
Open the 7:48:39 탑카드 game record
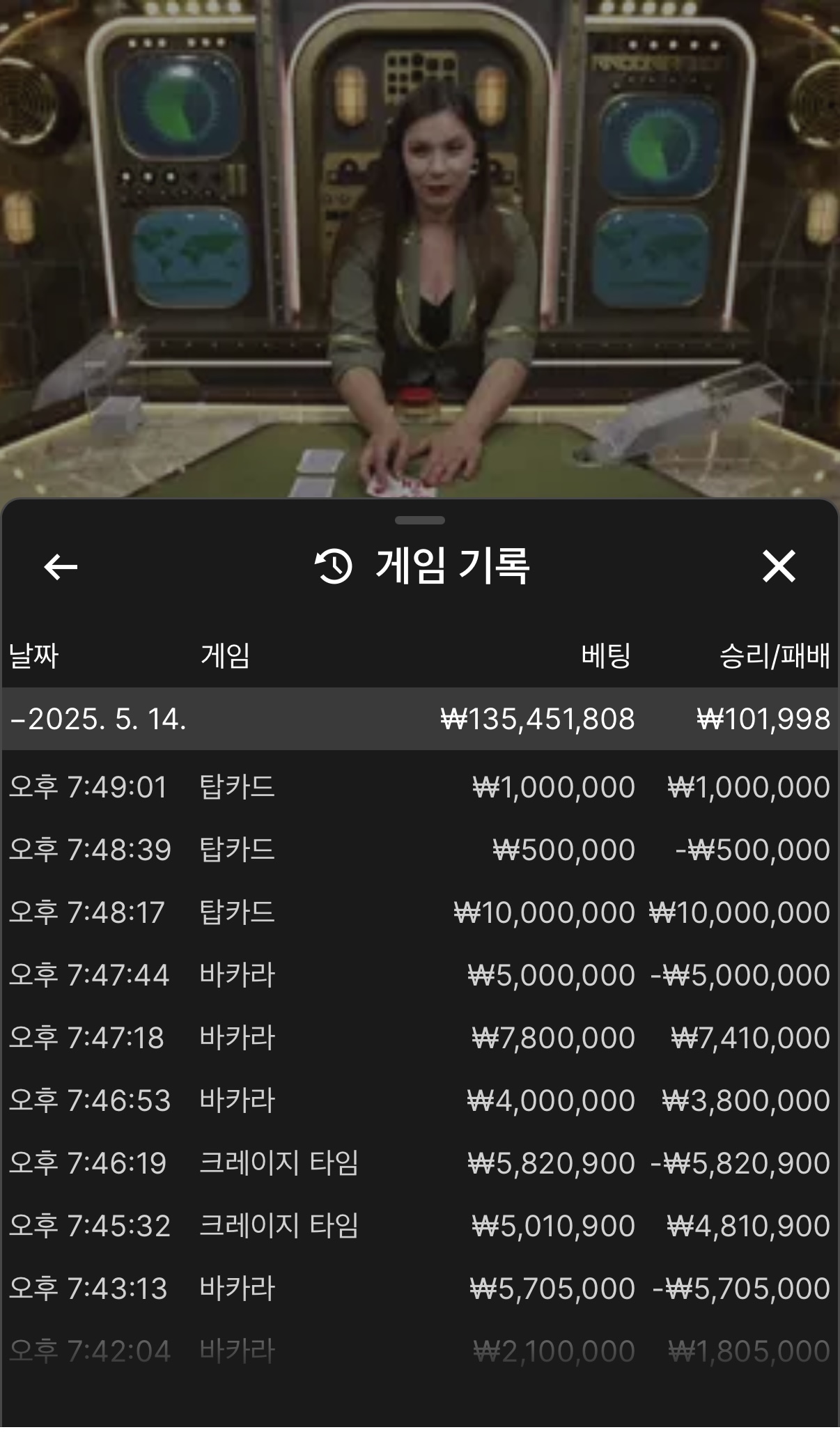click(x=419, y=850)
